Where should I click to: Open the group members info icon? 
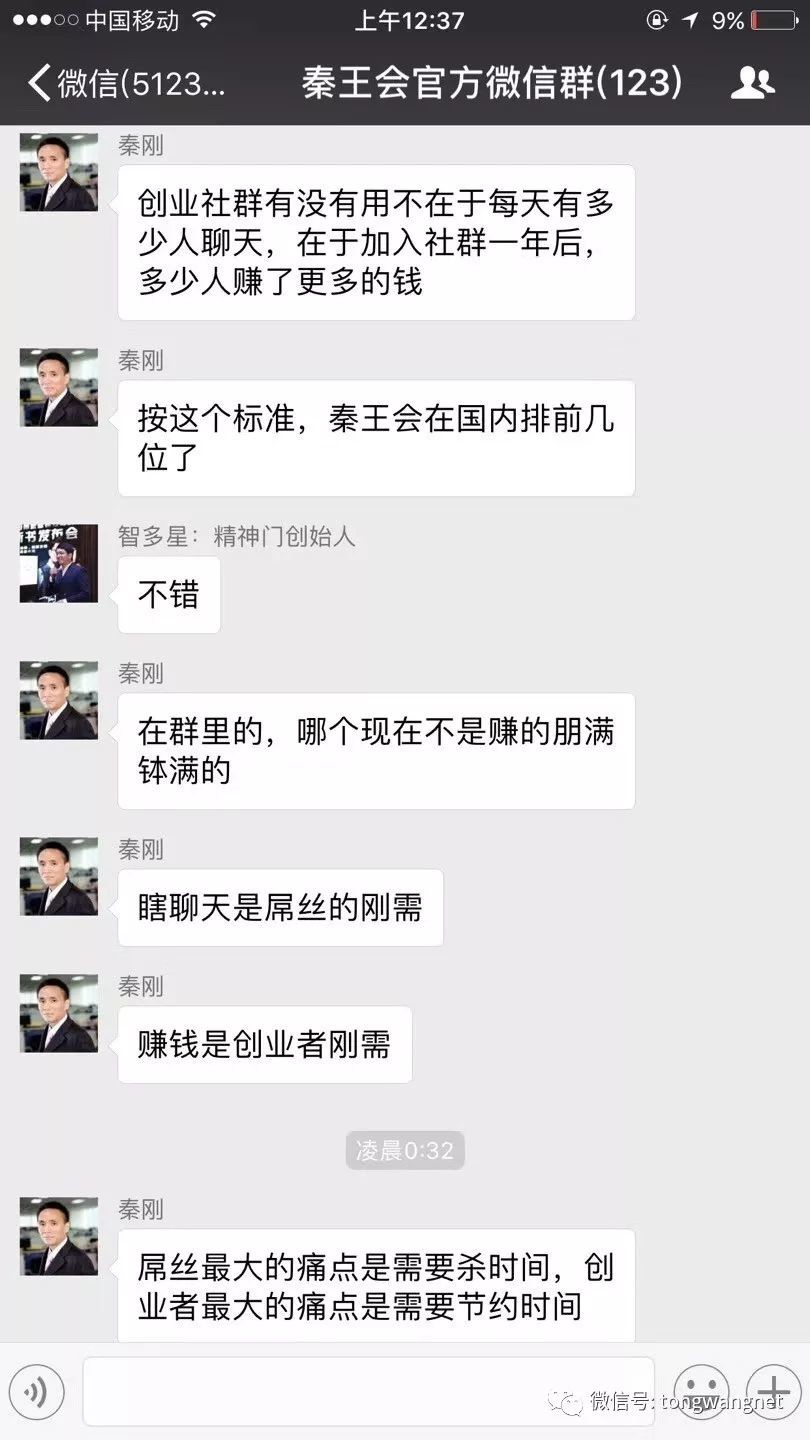pos(752,83)
